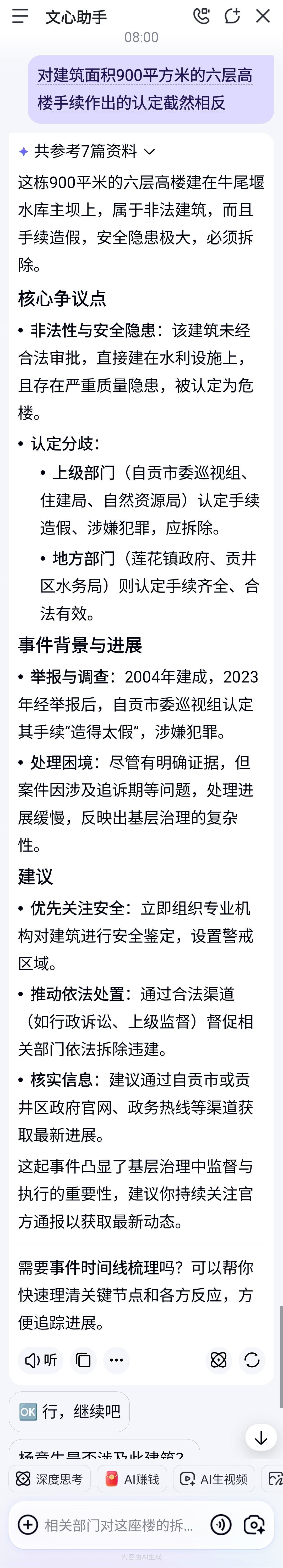Jump to the bottom with the down arrow
Viewport: 283px width, 1568px height.
pos(261,1438)
